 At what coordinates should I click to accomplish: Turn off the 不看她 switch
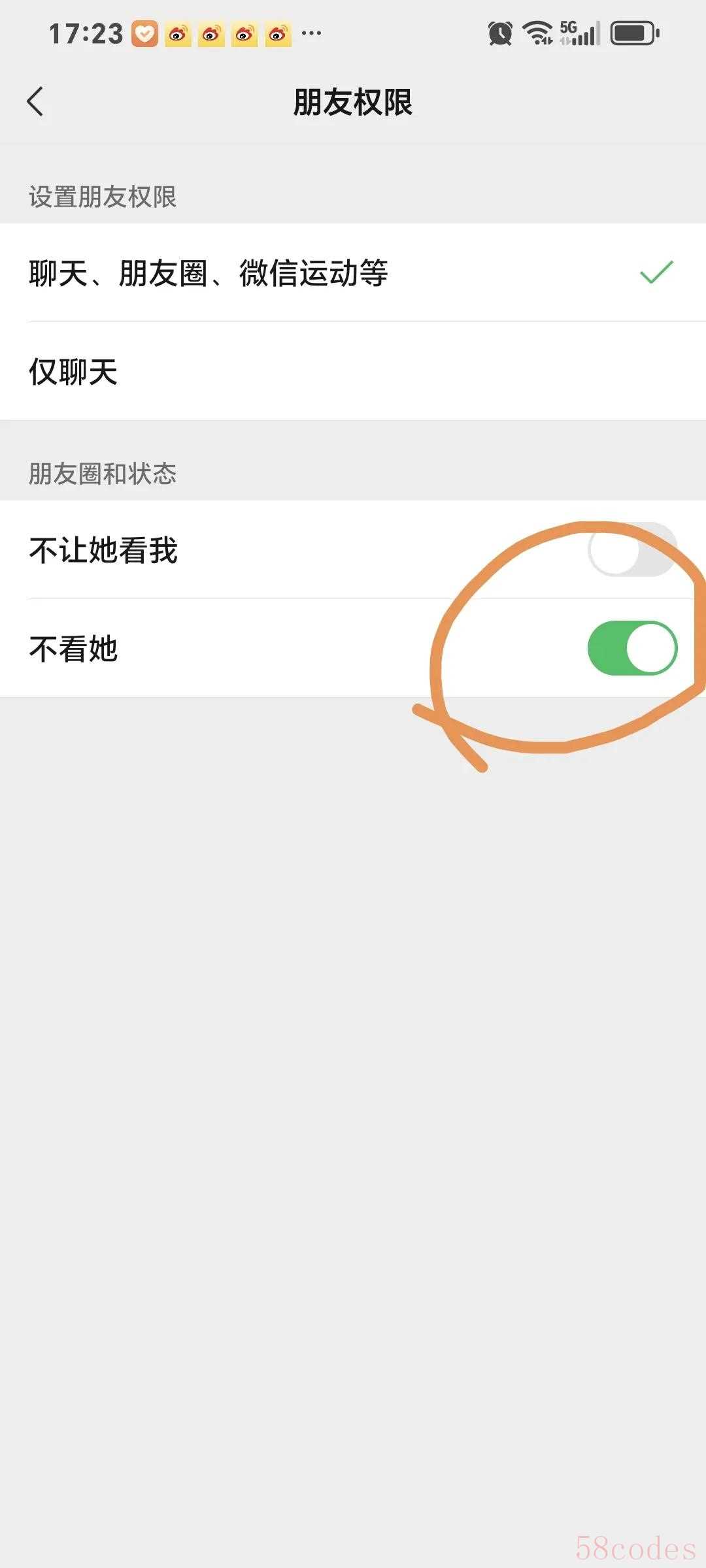click(x=632, y=647)
